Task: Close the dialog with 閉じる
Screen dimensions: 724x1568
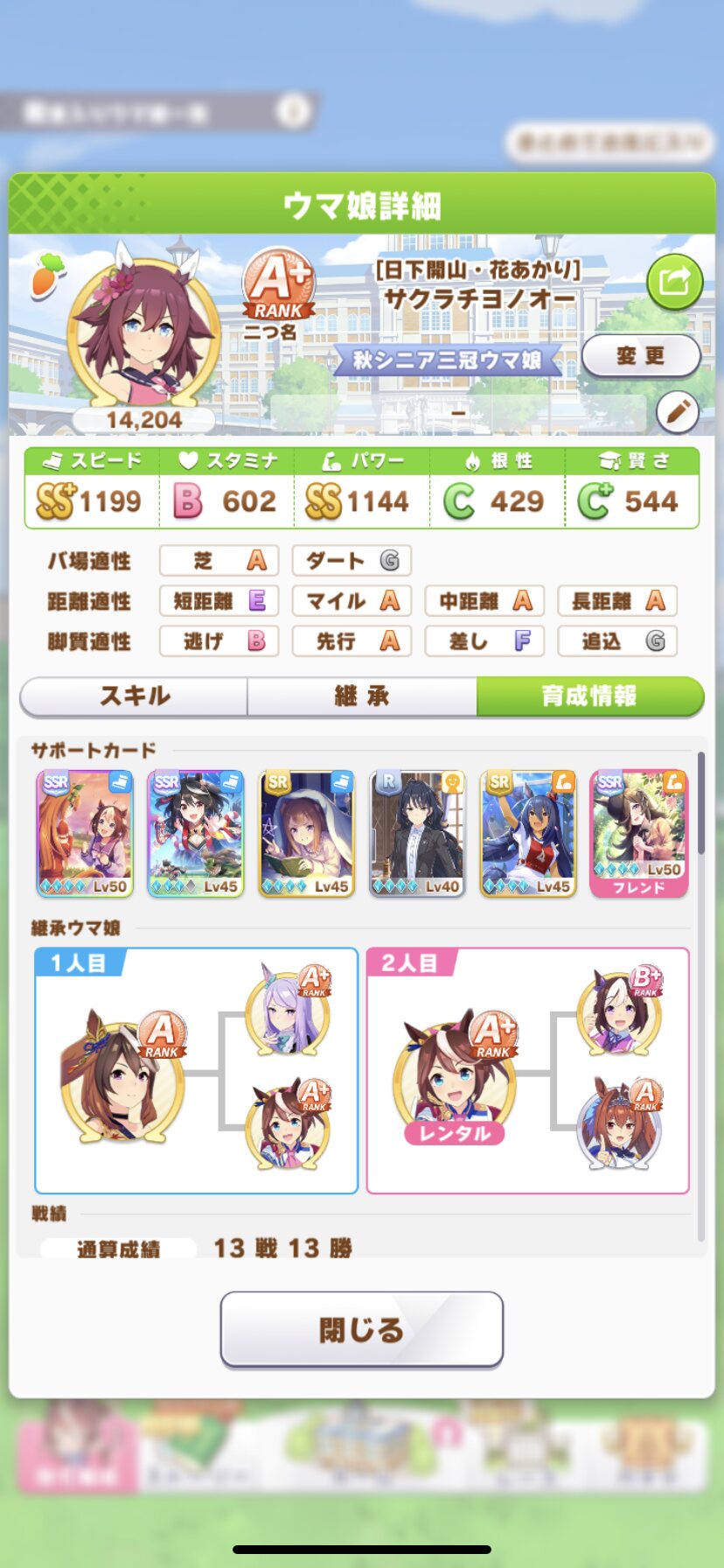Action: pos(362,1329)
